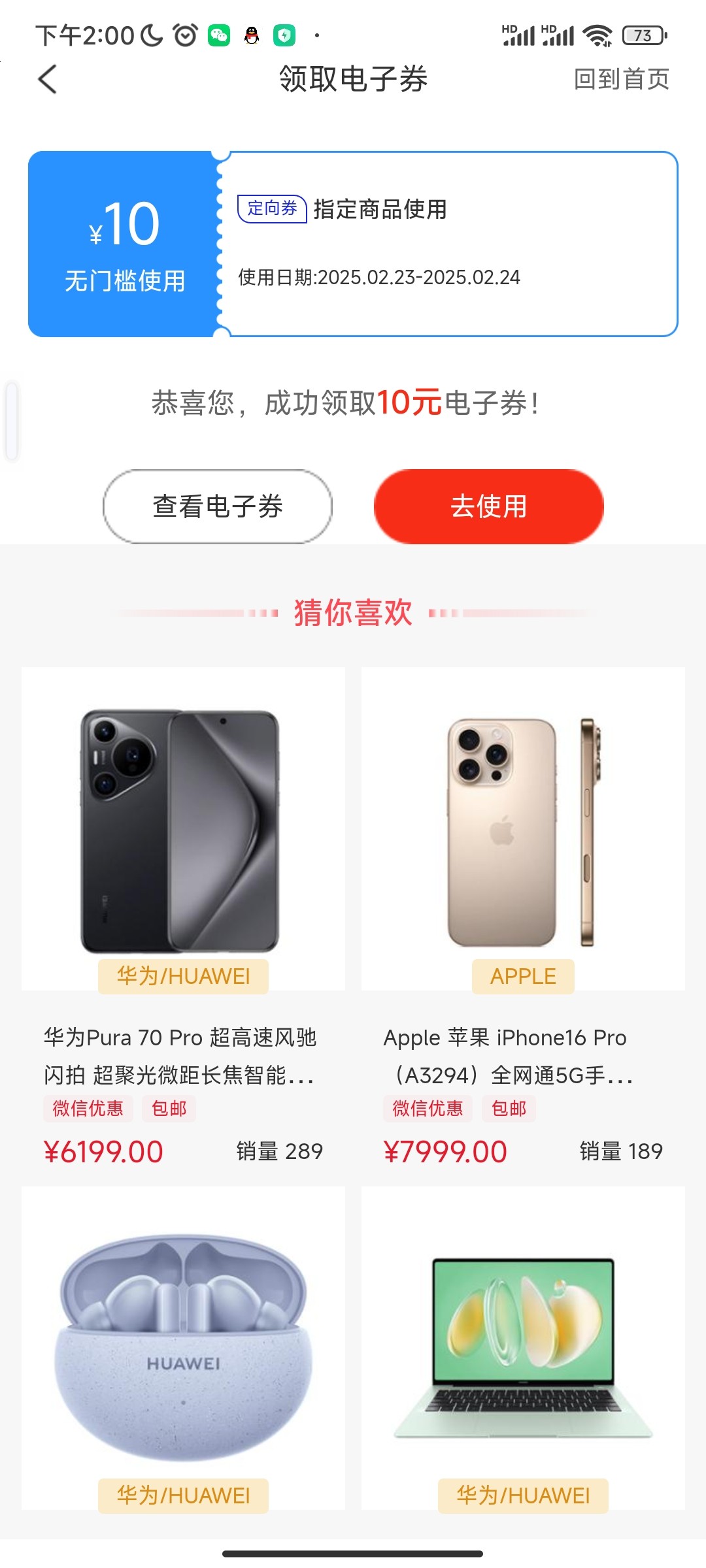Open the Apple iPhone16 Pro product card
The height and width of the screenshot is (1568, 706).
(x=523, y=915)
